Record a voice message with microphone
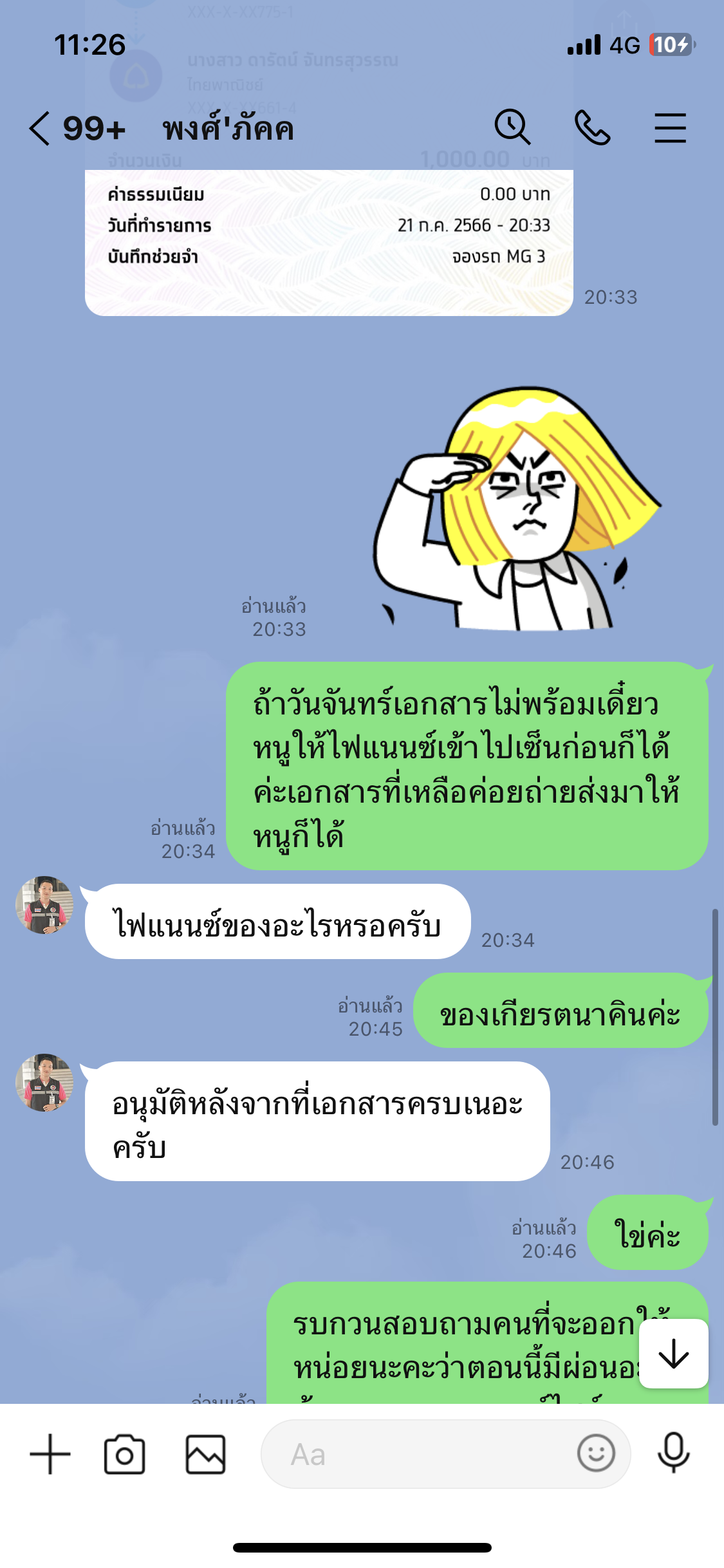The image size is (724, 1568). pos(673,1453)
